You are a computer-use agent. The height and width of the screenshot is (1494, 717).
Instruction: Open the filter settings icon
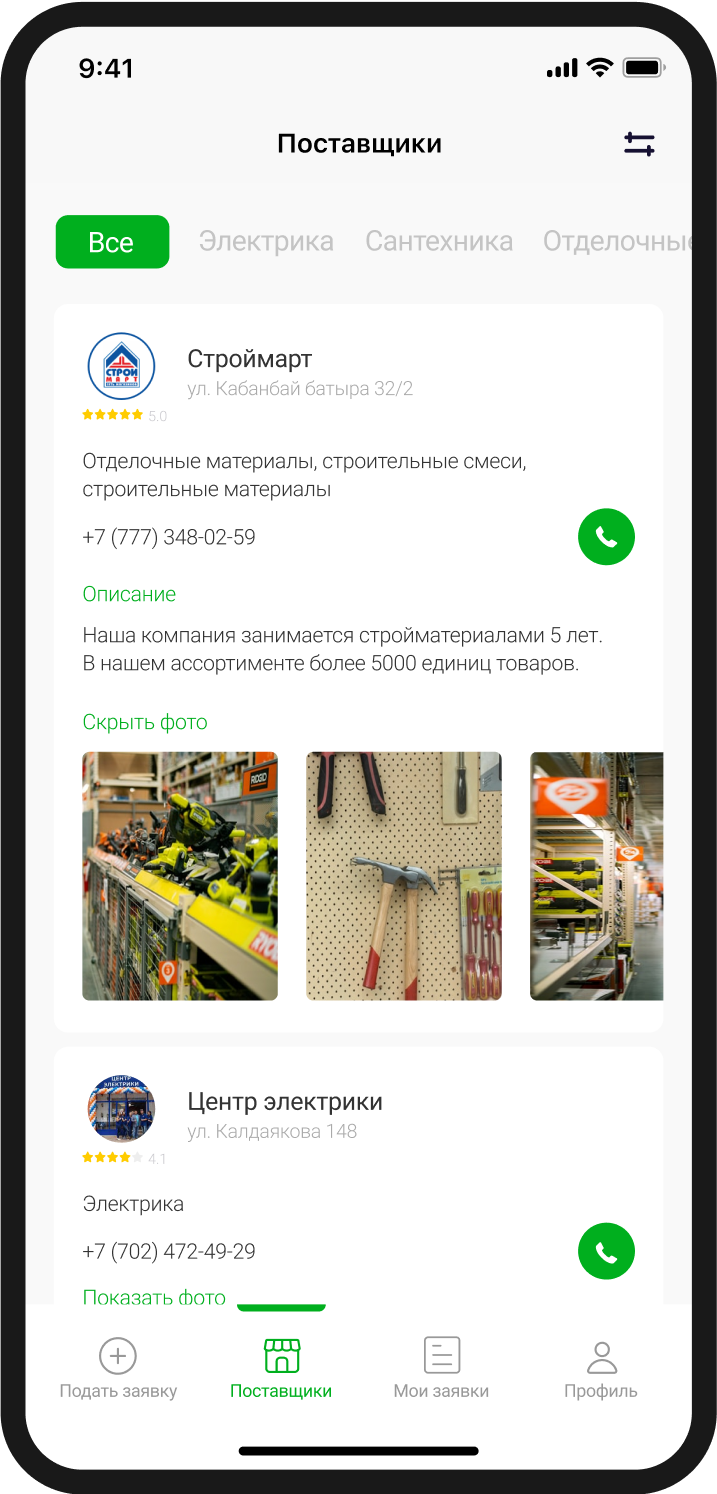(639, 144)
